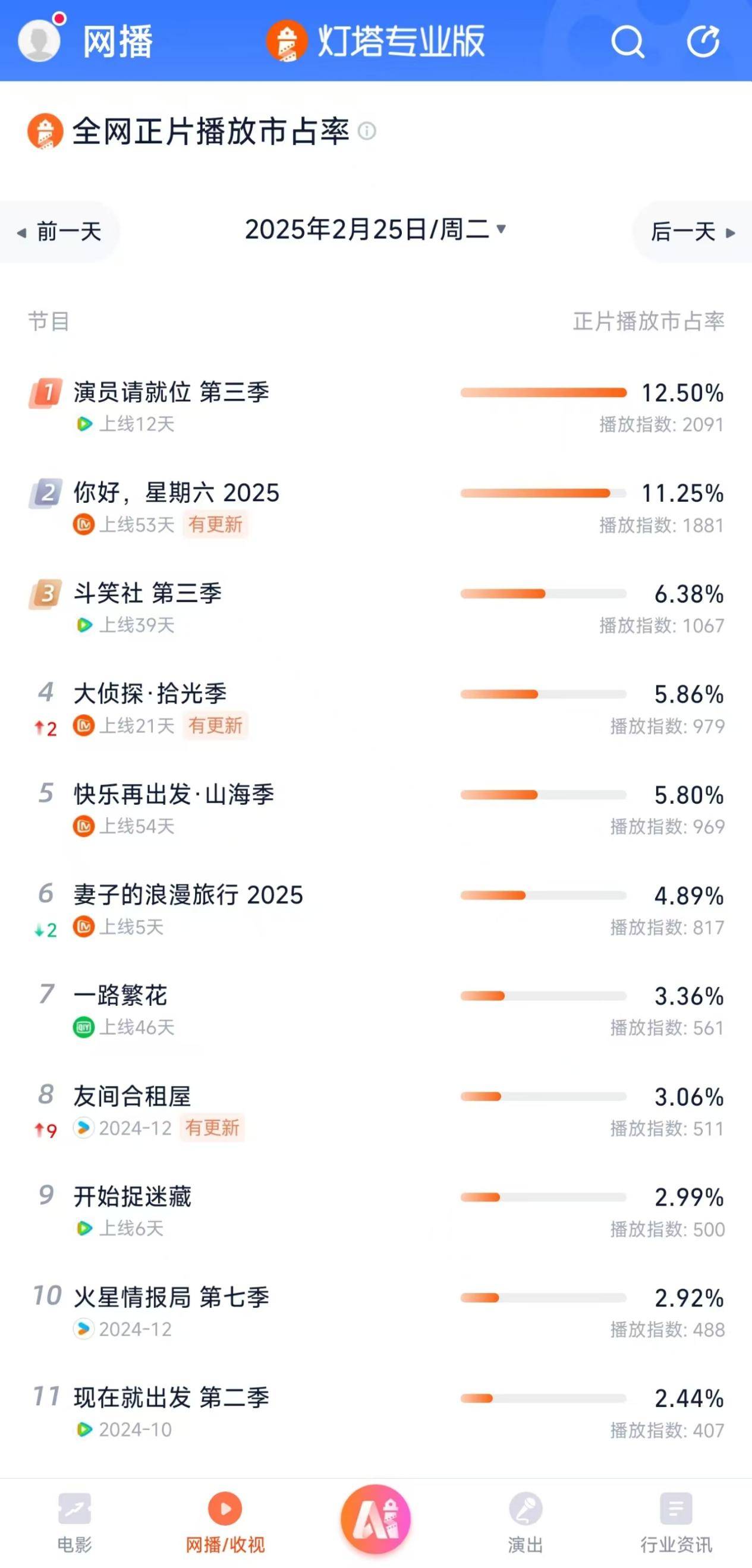Open the date picker showing 2025年2月25日
Image resolution: width=752 pixels, height=1568 pixels.
pyautogui.click(x=376, y=229)
